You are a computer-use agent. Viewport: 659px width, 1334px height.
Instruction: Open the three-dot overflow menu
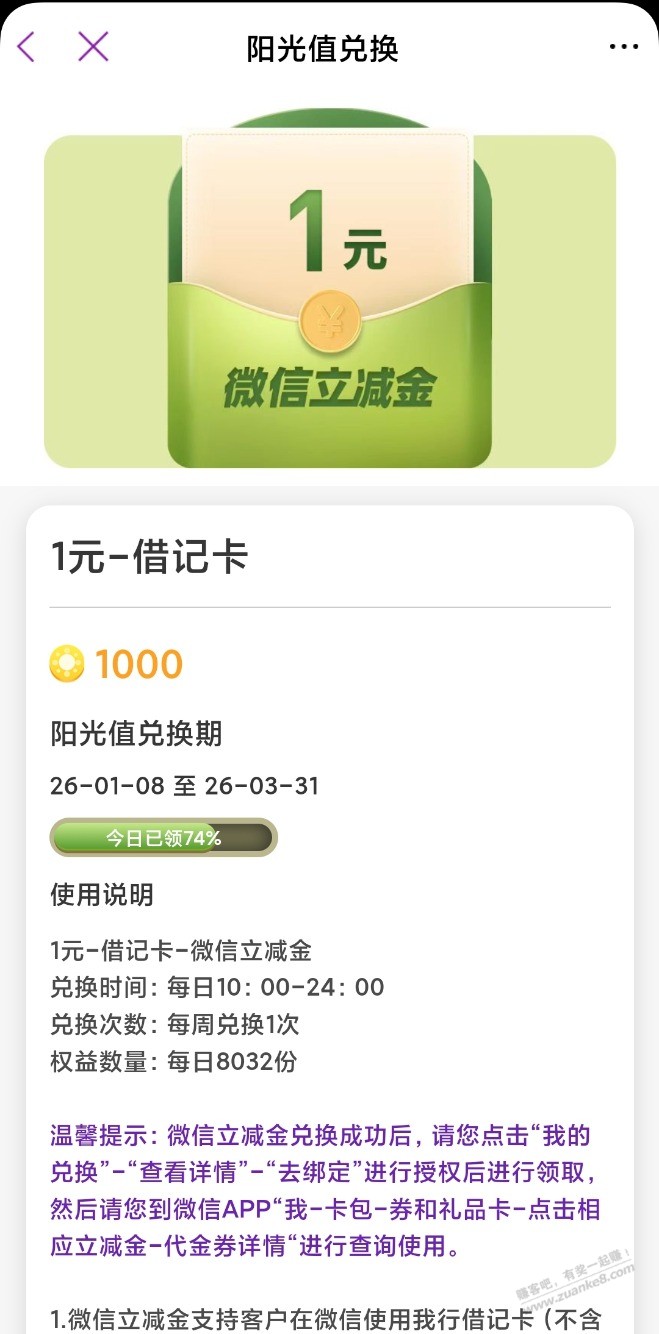623,47
